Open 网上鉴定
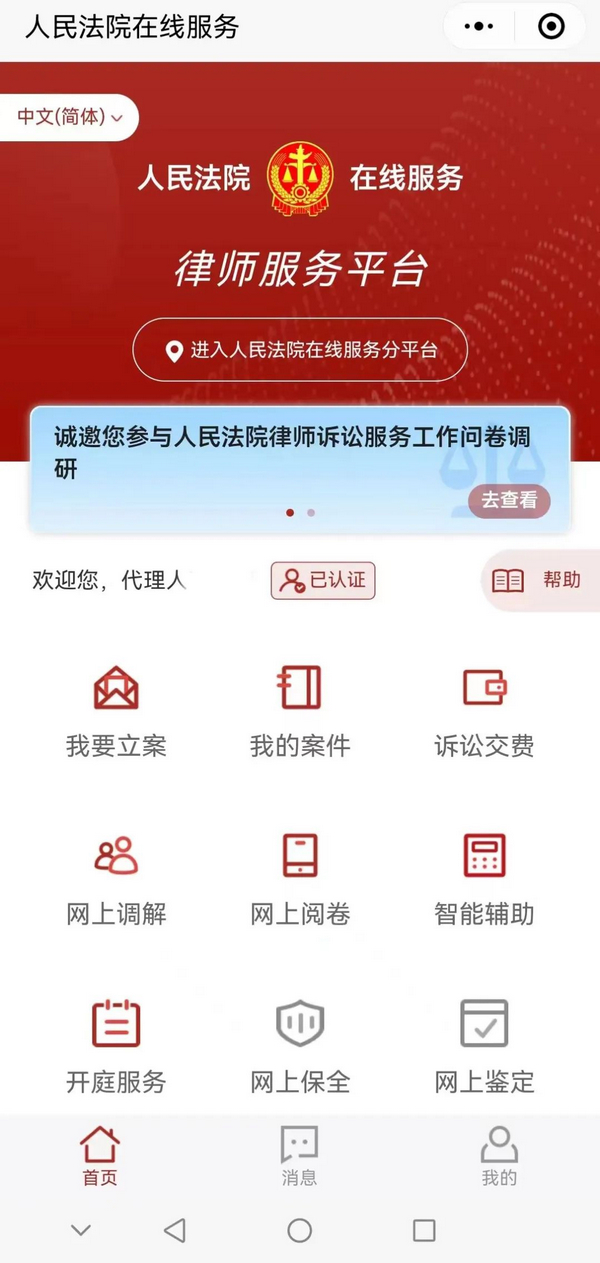Viewport: 600px width, 1263px height. tap(484, 1045)
